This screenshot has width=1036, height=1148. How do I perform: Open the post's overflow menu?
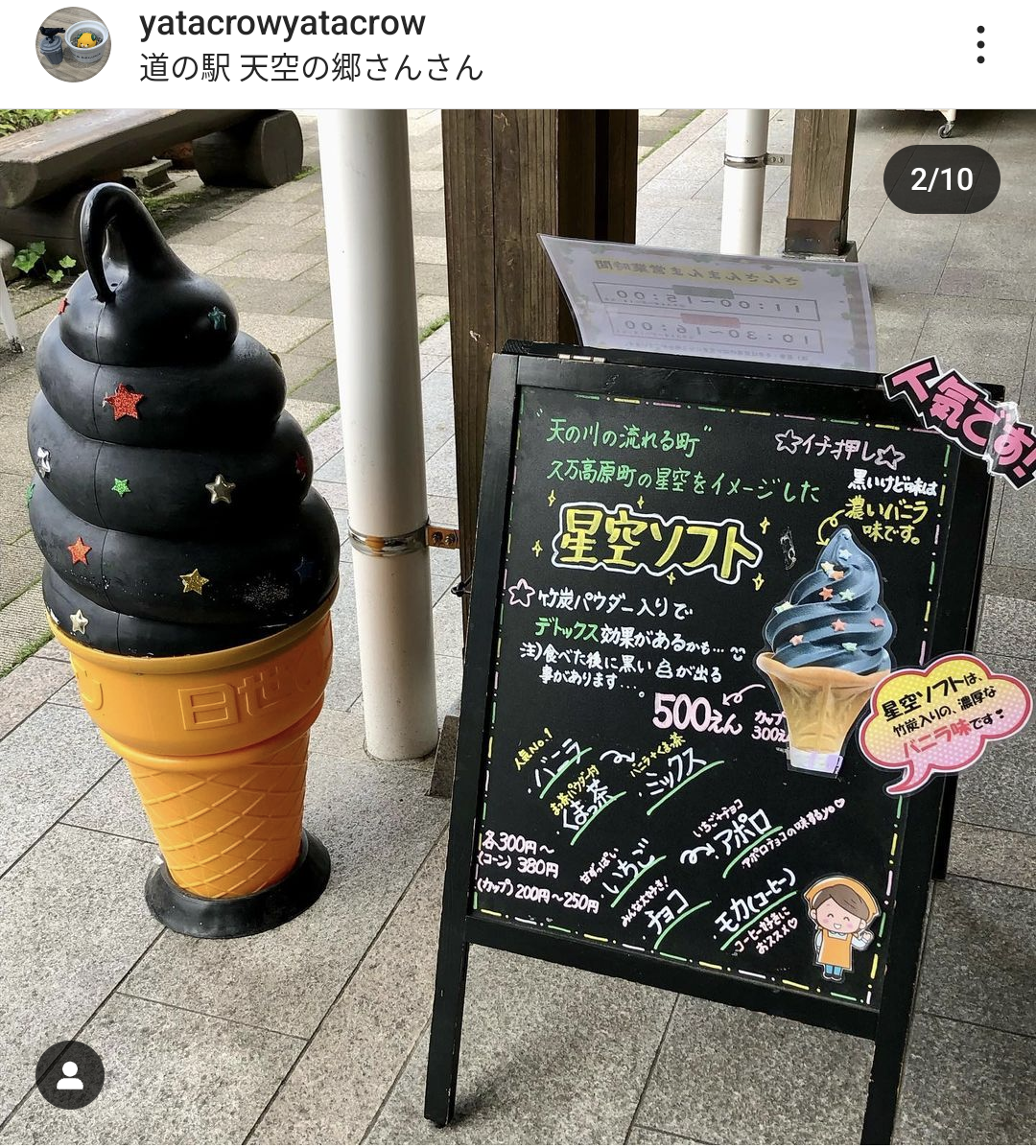point(979,45)
